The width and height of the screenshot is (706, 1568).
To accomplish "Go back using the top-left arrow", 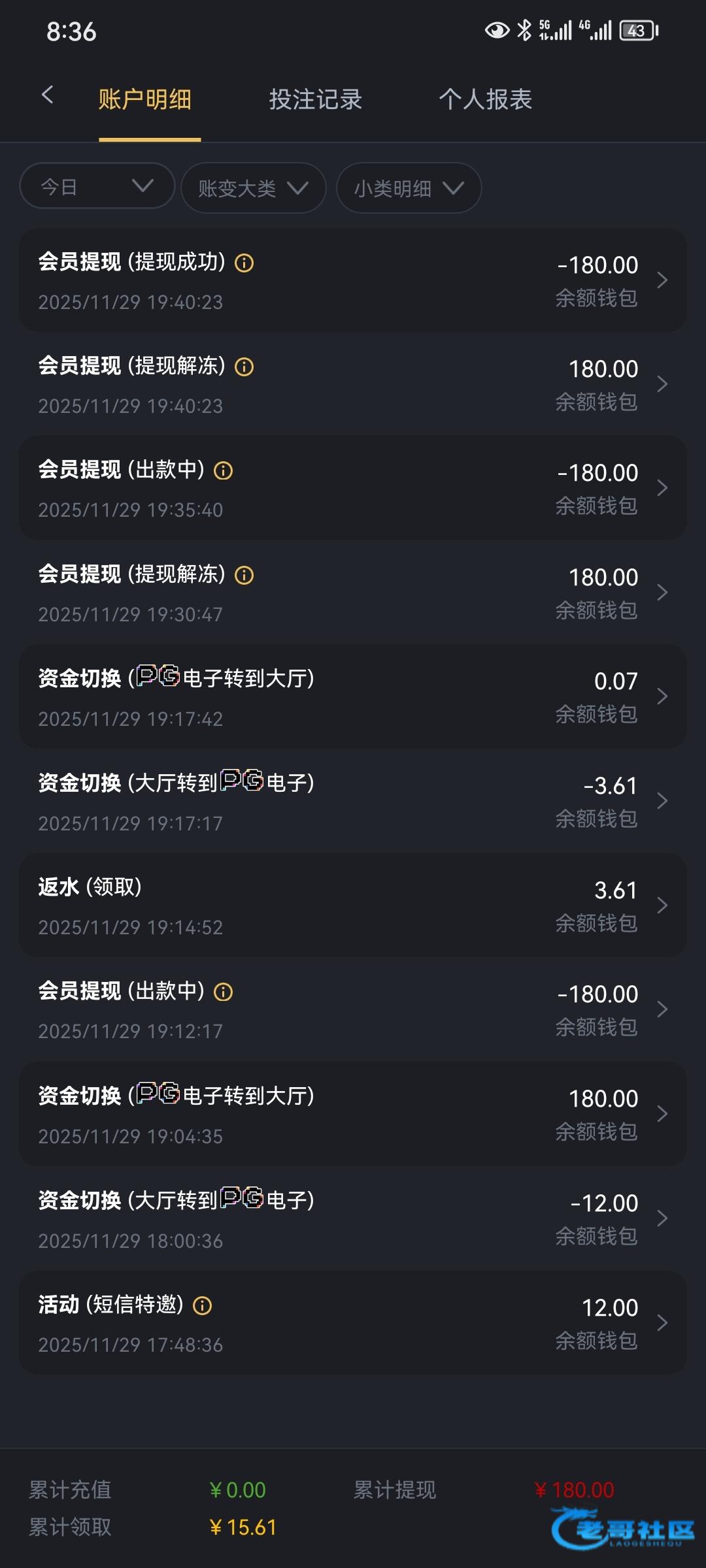I will coord(47,95).
